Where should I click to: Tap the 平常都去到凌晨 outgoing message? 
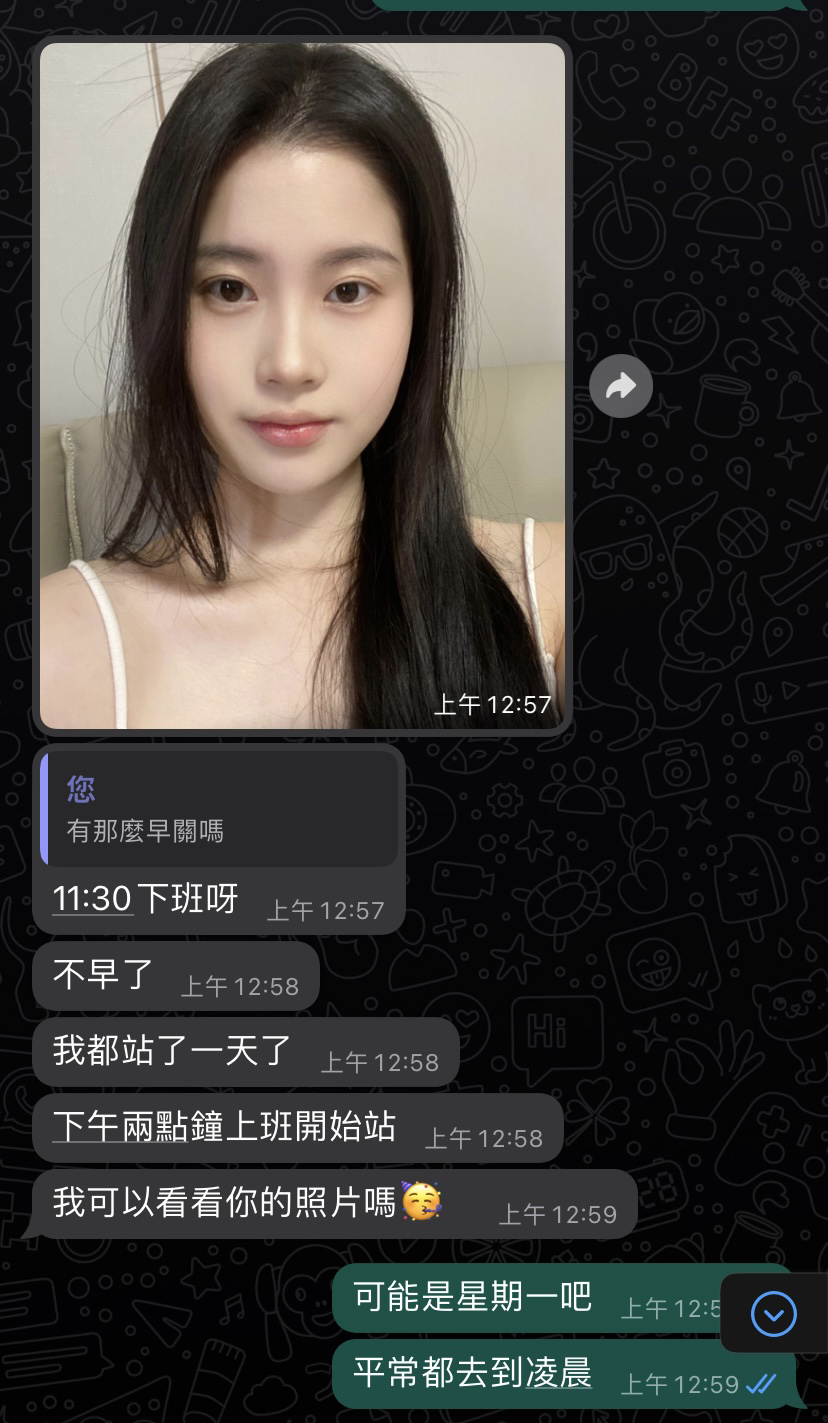[x=470, y=1375]
